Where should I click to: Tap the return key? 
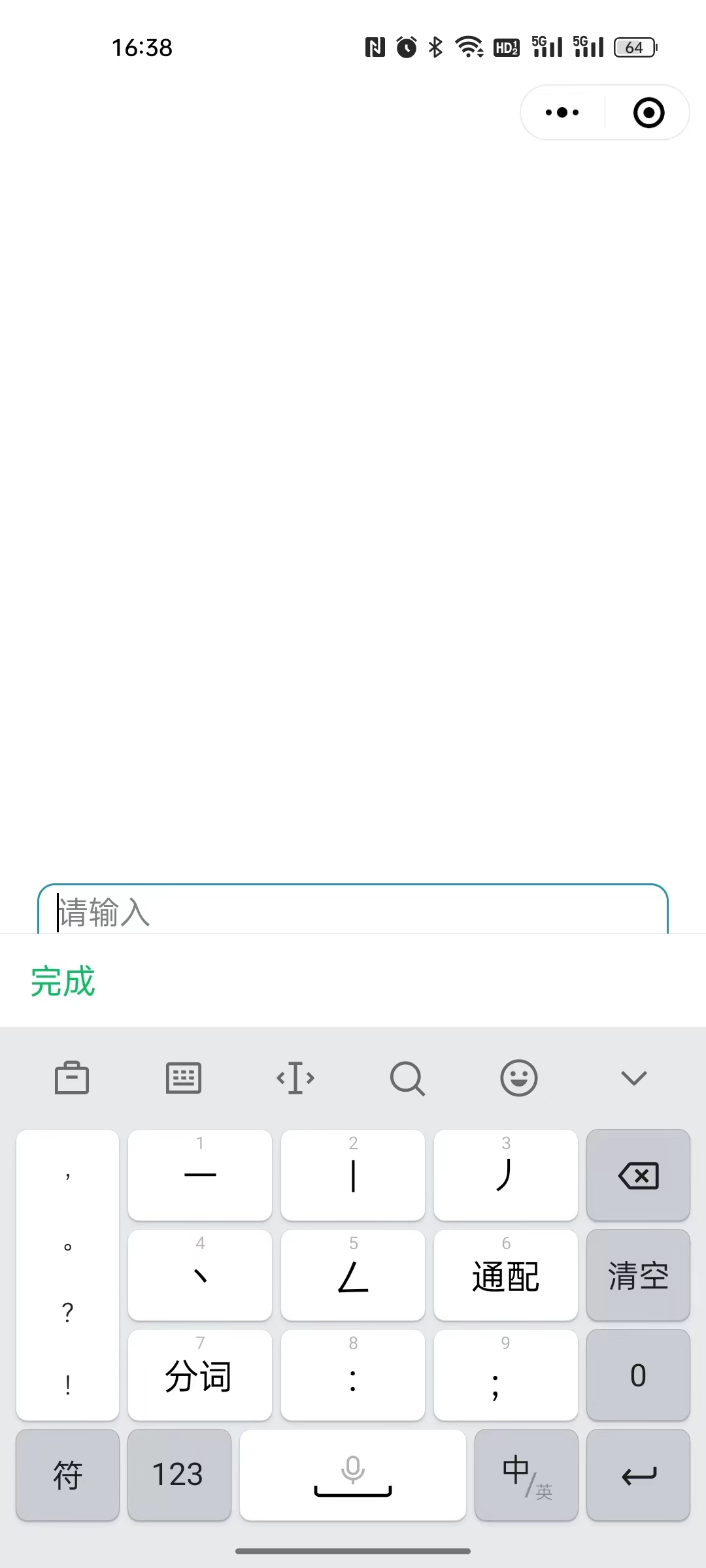(x=638, y=1475)
